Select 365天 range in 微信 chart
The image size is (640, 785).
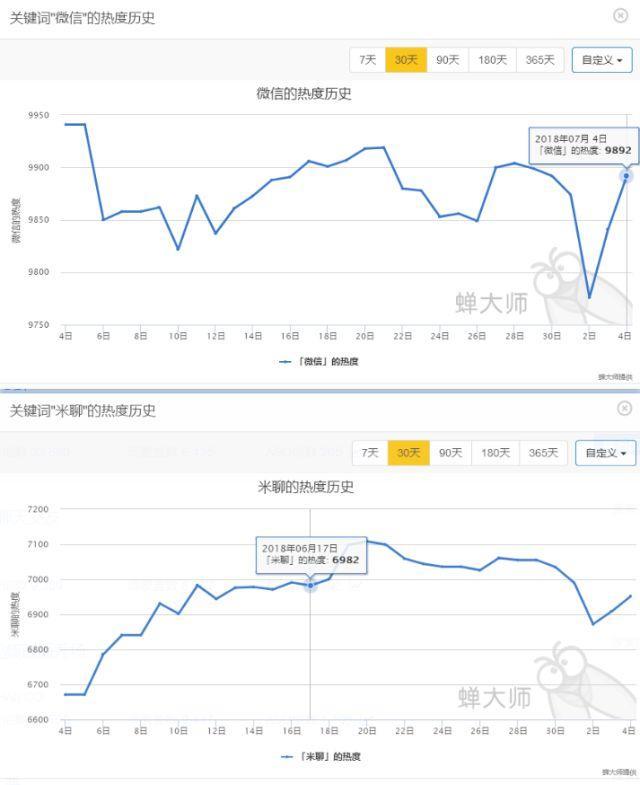click(x=540, y=60)
